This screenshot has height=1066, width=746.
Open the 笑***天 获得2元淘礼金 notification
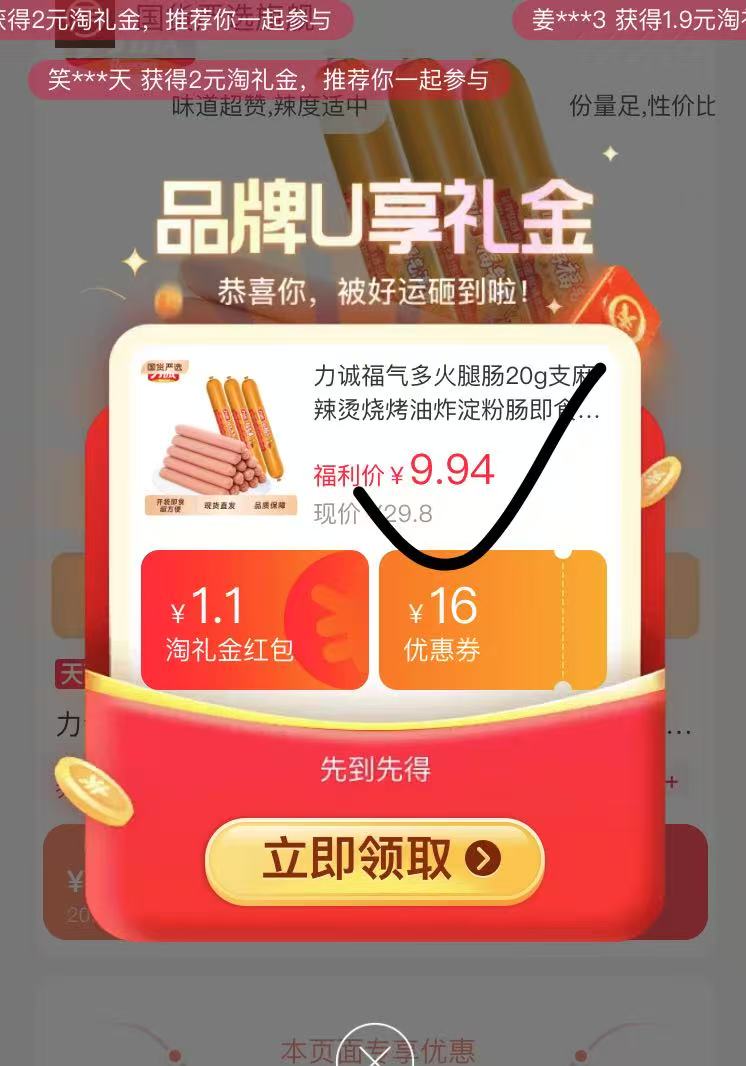275,79
